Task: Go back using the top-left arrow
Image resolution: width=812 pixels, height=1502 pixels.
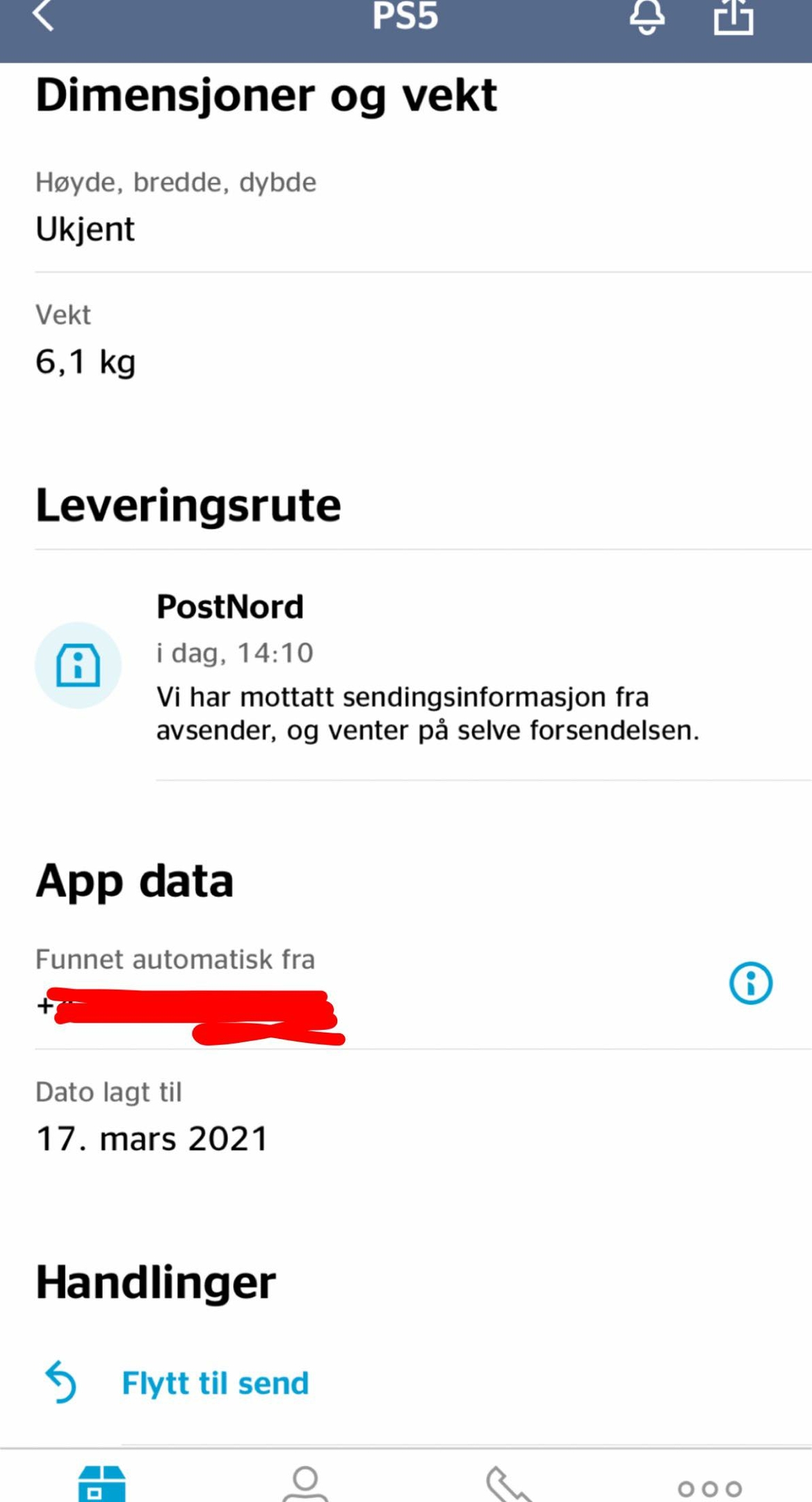Action: point(43,15)
